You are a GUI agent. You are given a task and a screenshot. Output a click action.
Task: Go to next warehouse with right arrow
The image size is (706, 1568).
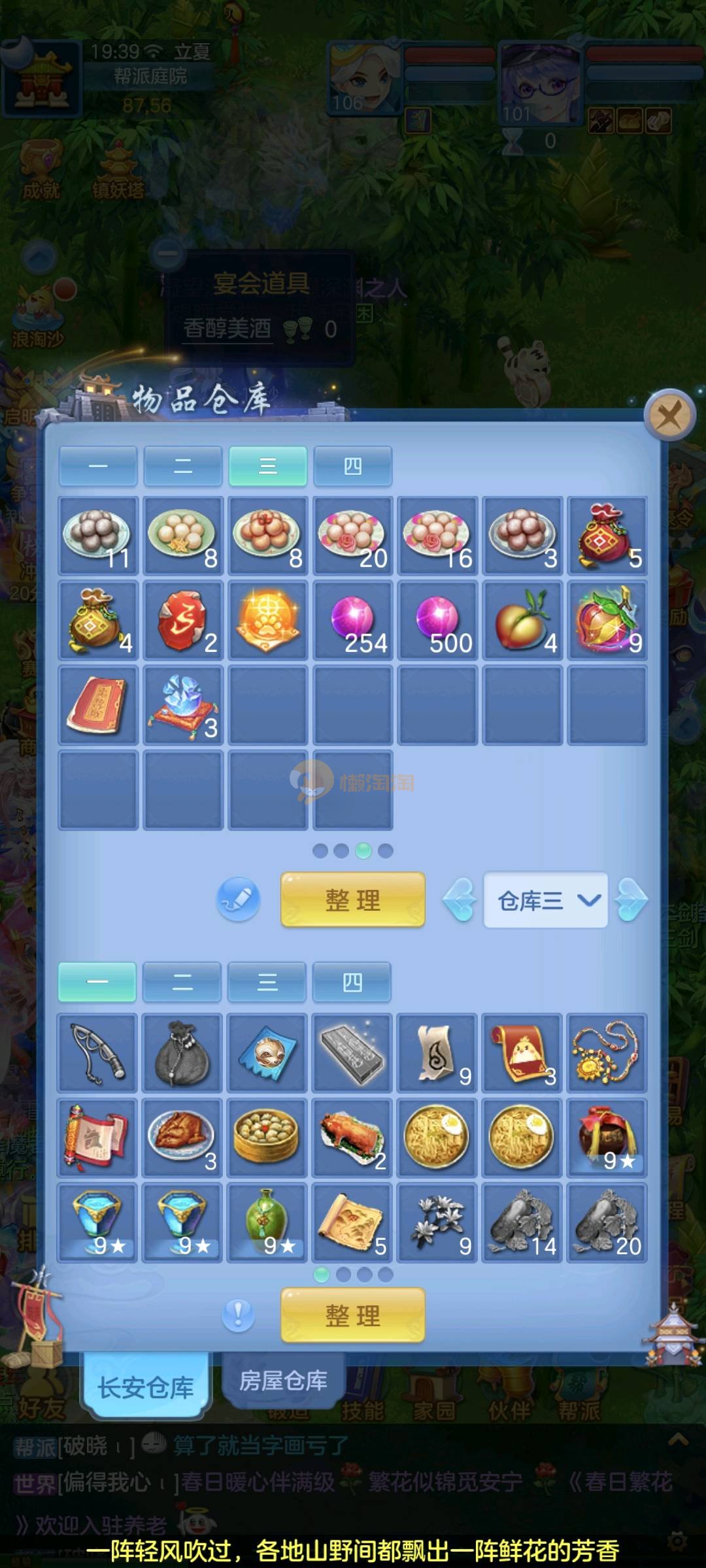[631, 901]
